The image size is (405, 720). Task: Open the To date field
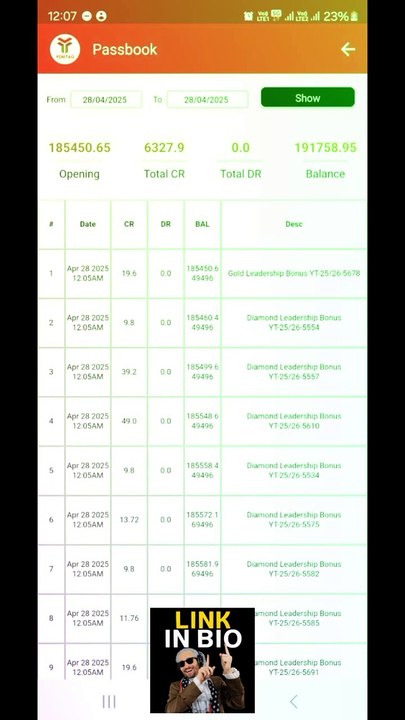[207, 100]
